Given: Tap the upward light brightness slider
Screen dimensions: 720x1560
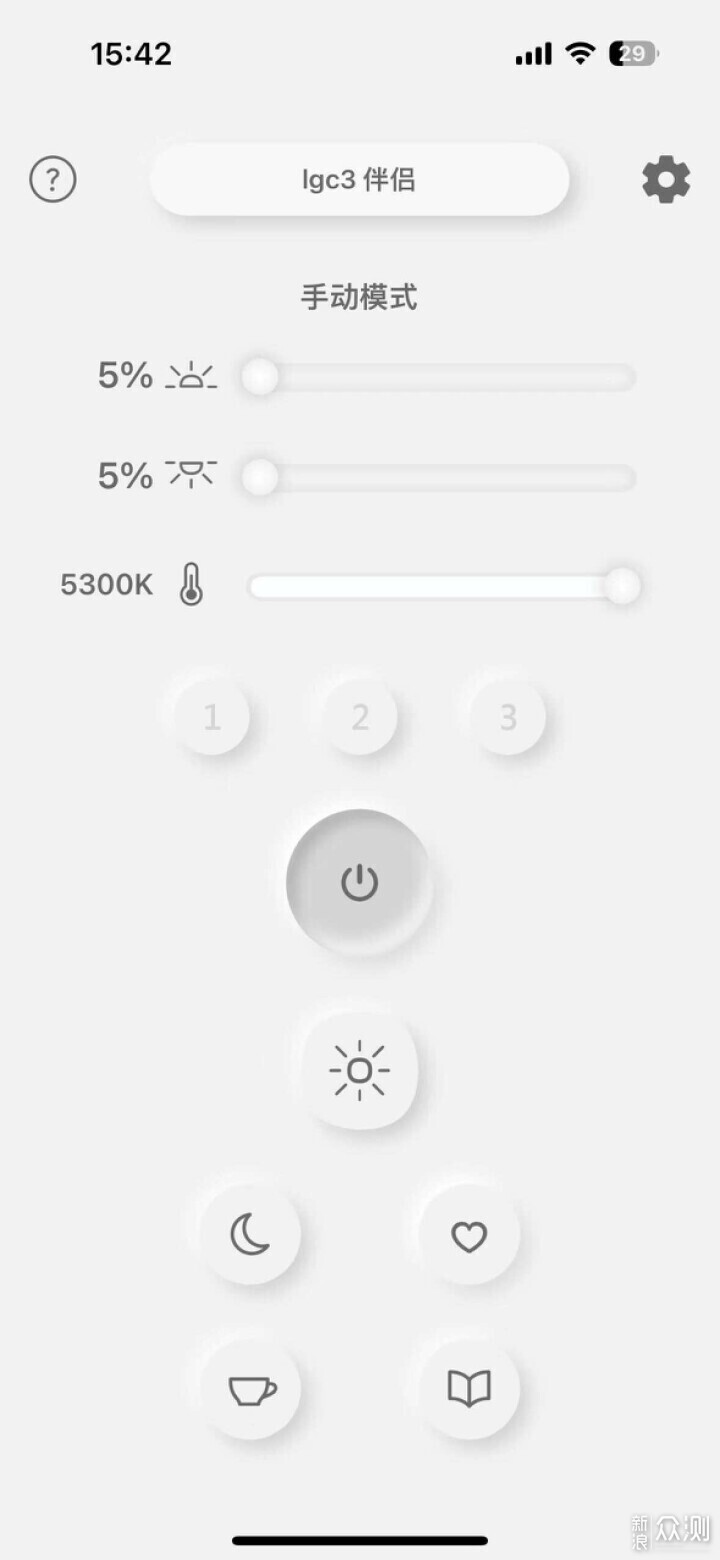Looking at the screenshot, I should 438,377.
